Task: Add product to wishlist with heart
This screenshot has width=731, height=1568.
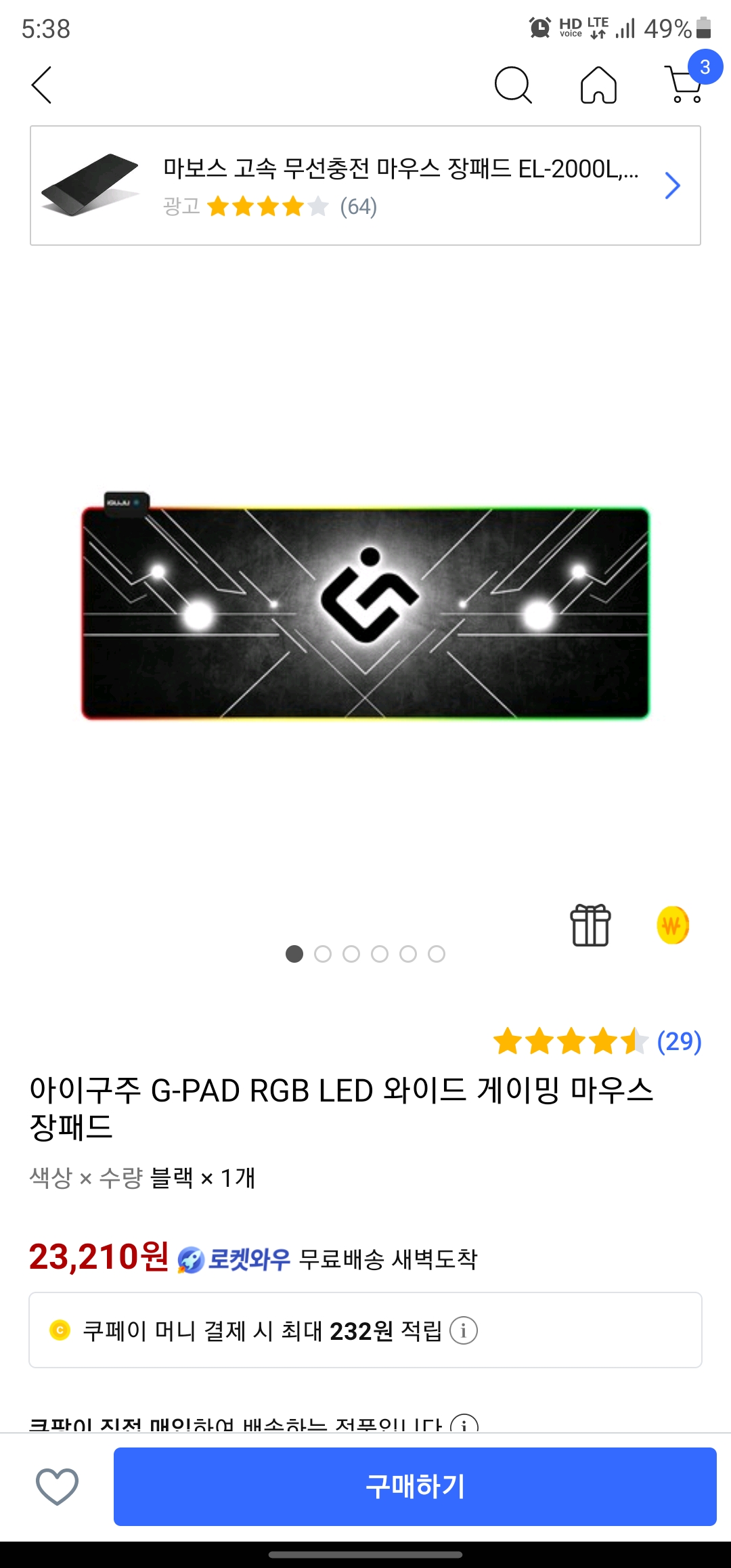Action: [57, 1486]
